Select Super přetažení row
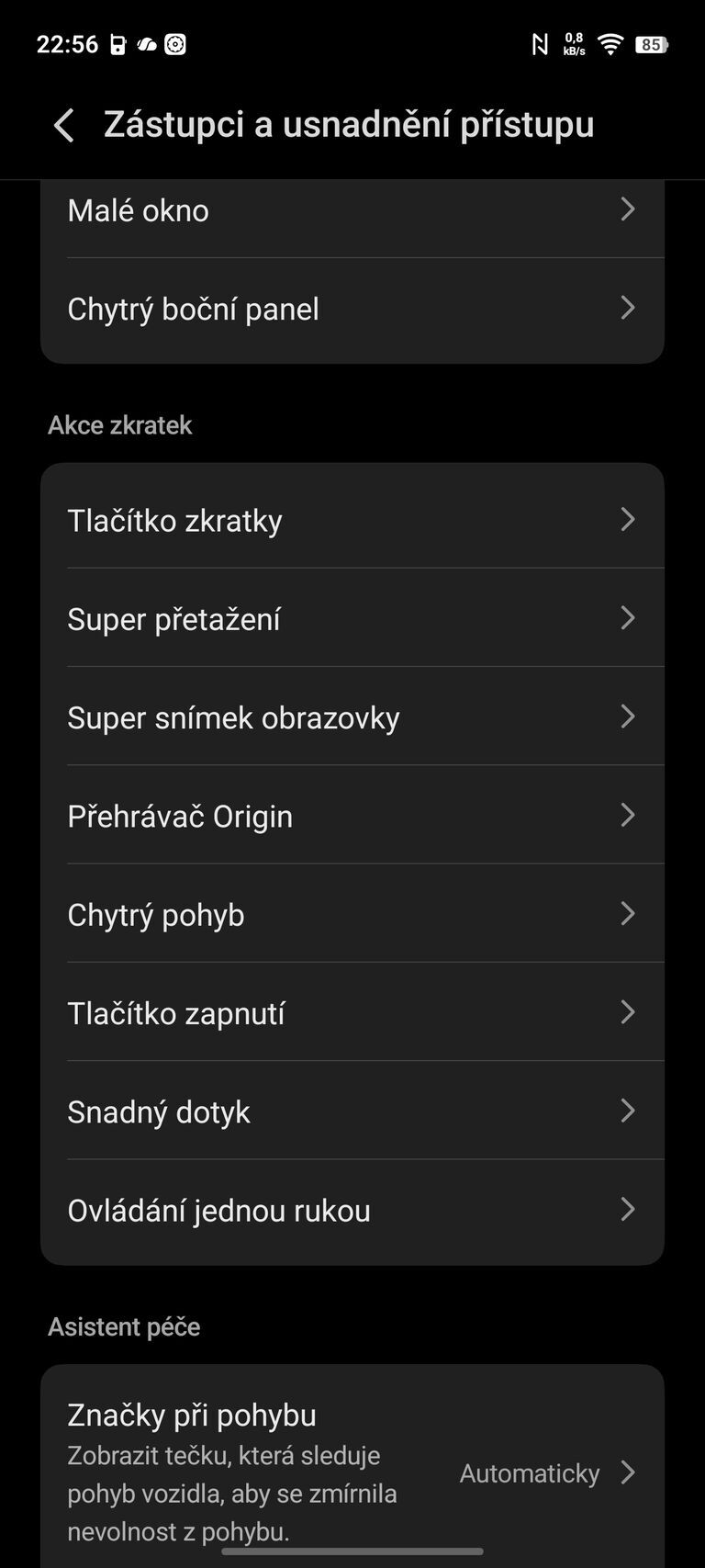 (352, 619)
